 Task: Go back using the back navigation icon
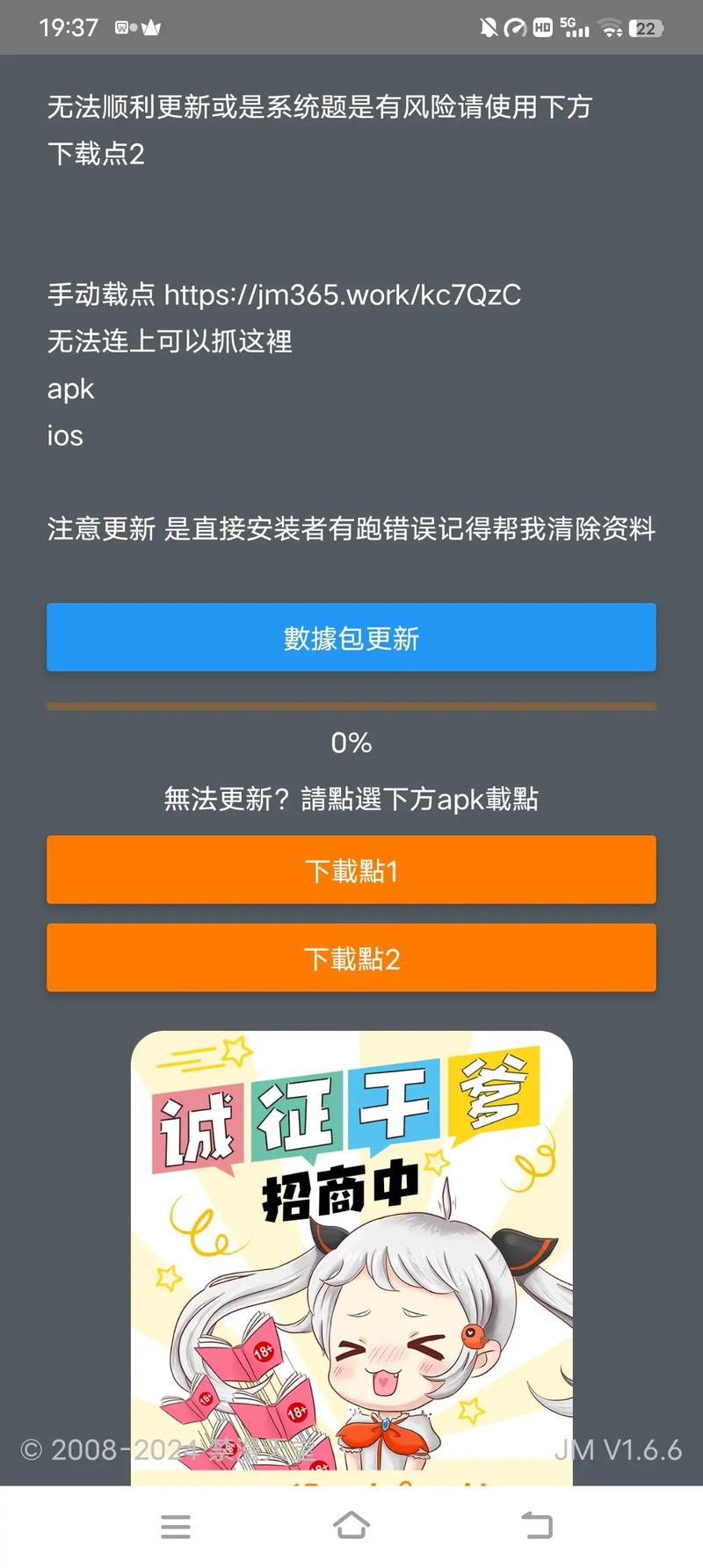tap(537, 1527)
